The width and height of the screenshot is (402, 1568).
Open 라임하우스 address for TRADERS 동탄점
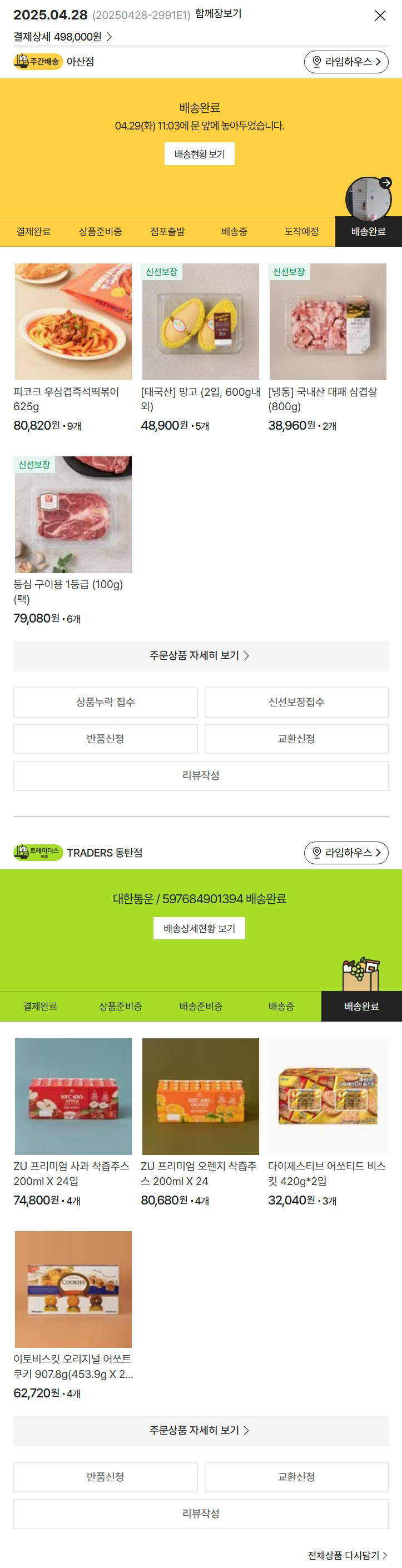coord(346,853)
